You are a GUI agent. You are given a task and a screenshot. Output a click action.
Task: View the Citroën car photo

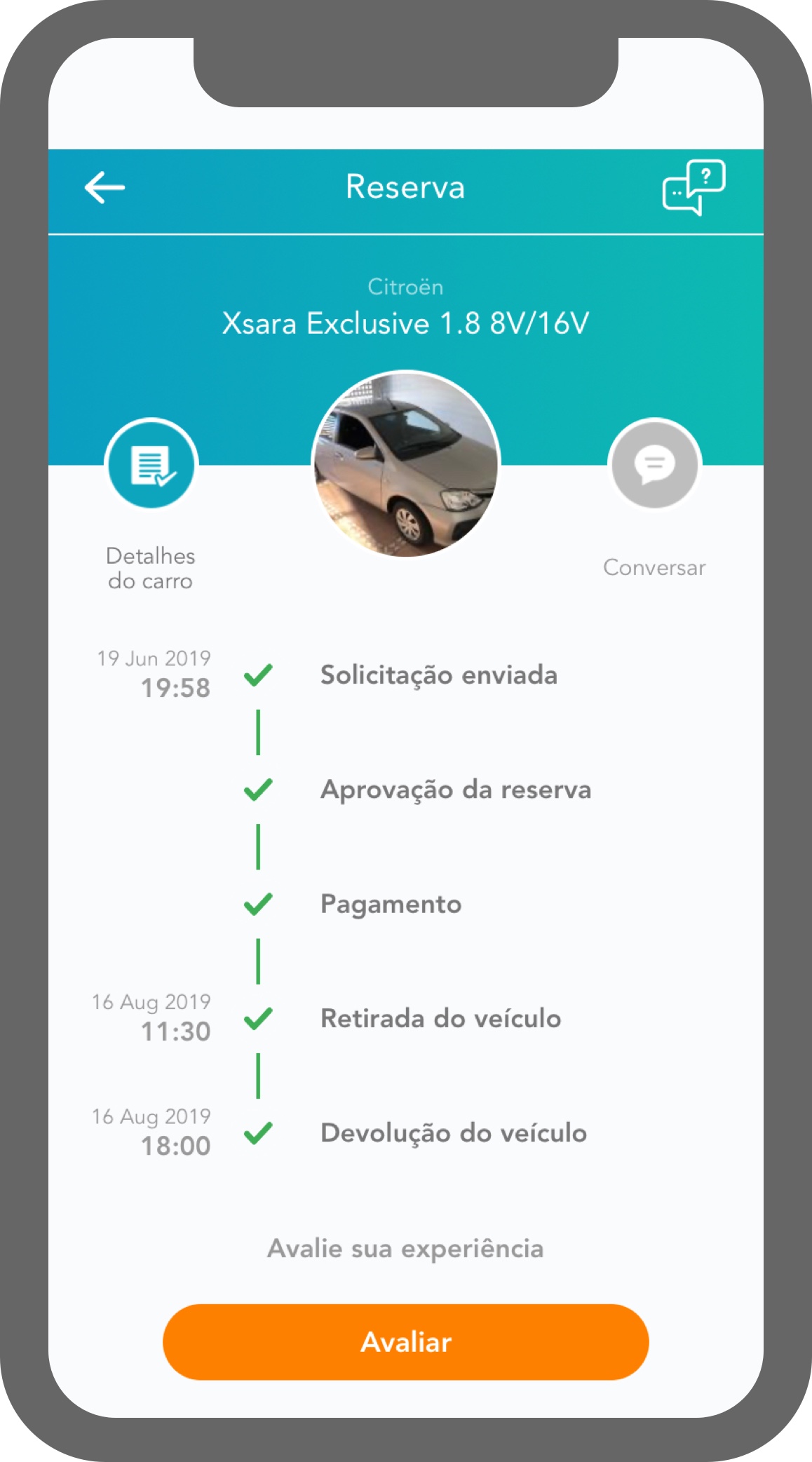(406, 464)
